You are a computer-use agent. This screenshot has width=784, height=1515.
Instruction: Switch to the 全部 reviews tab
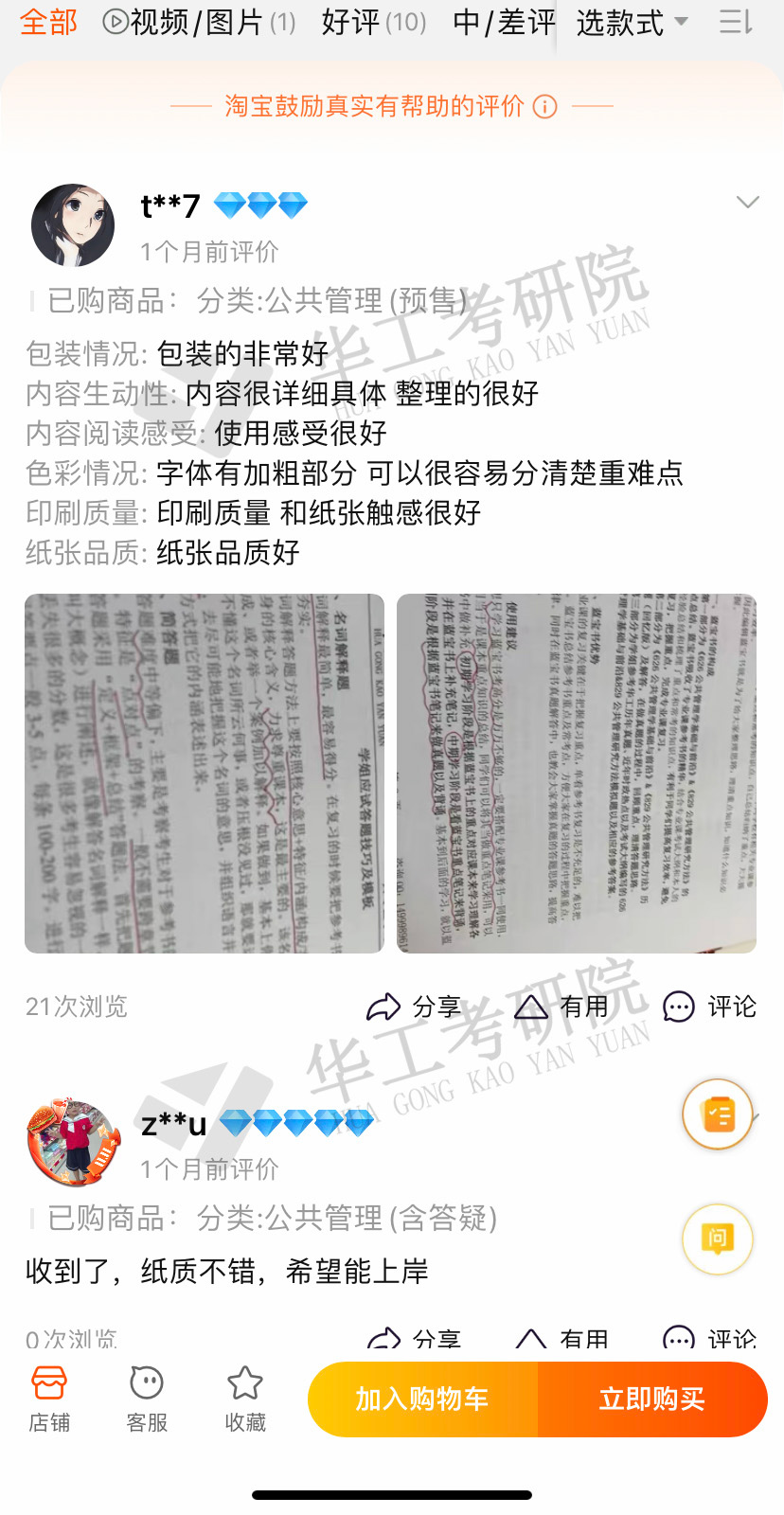[48, 22]
